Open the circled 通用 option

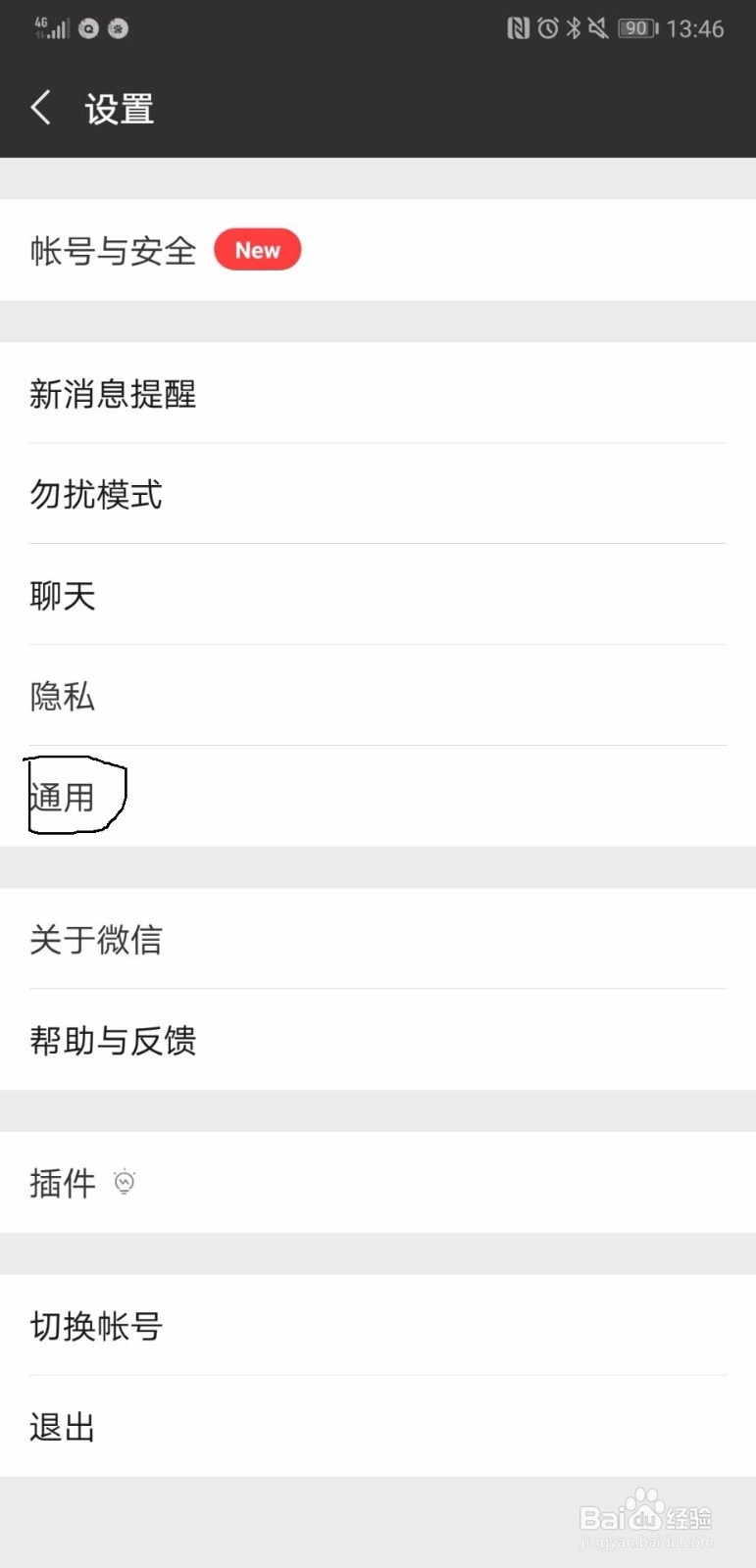tap(62, 797)
